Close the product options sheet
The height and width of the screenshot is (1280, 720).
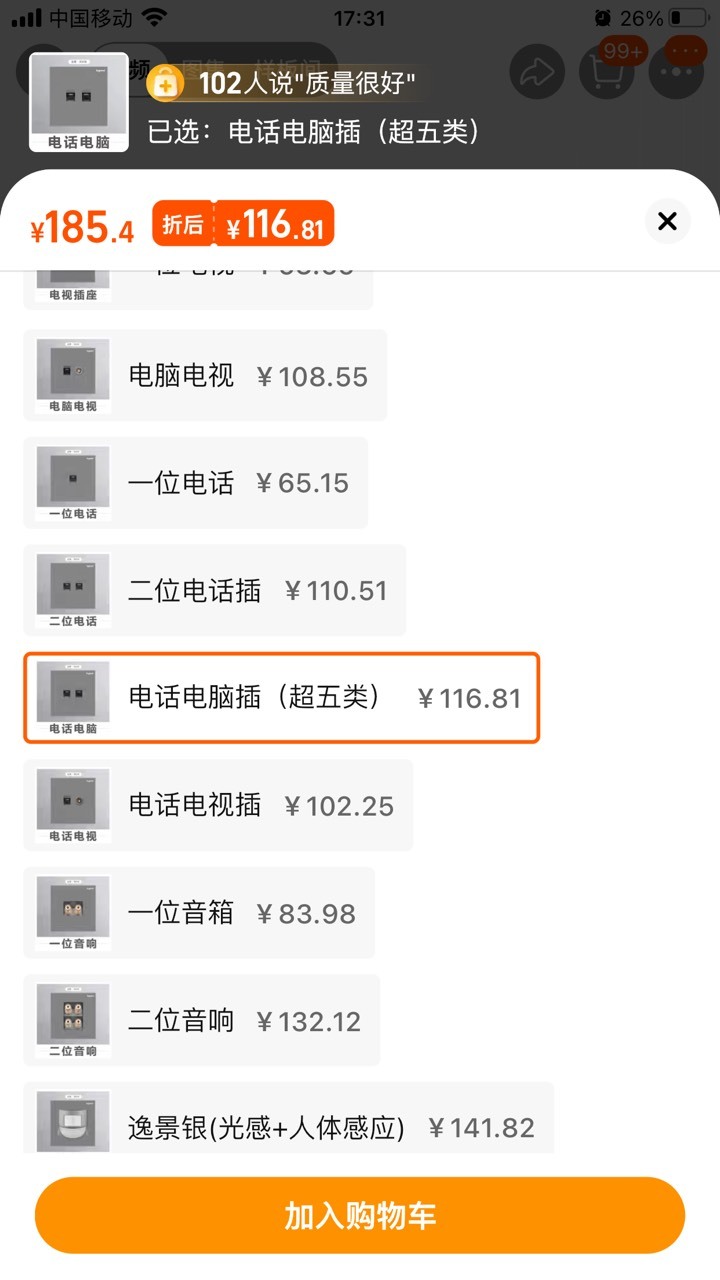pyautogui.click(x=667, y=221)
